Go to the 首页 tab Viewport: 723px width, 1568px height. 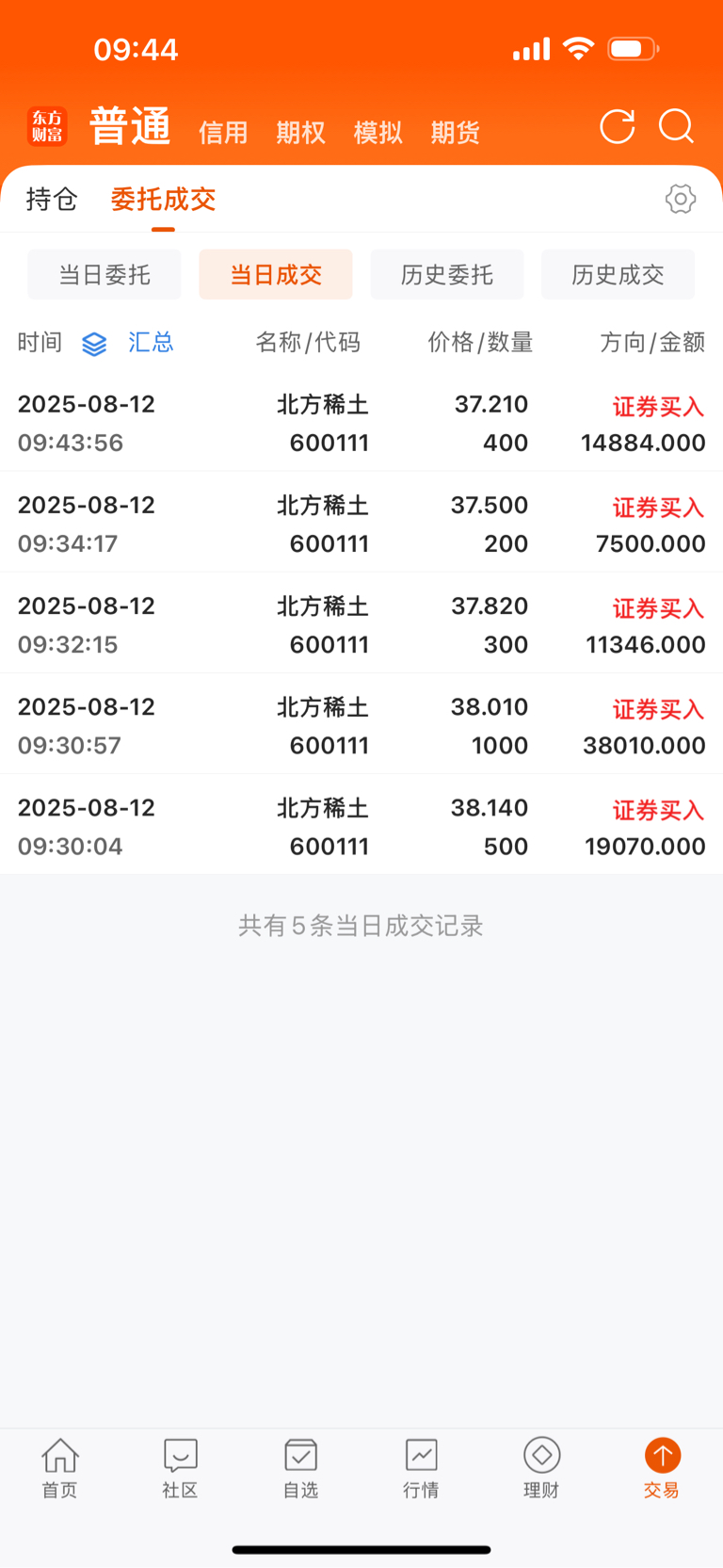59,1468
